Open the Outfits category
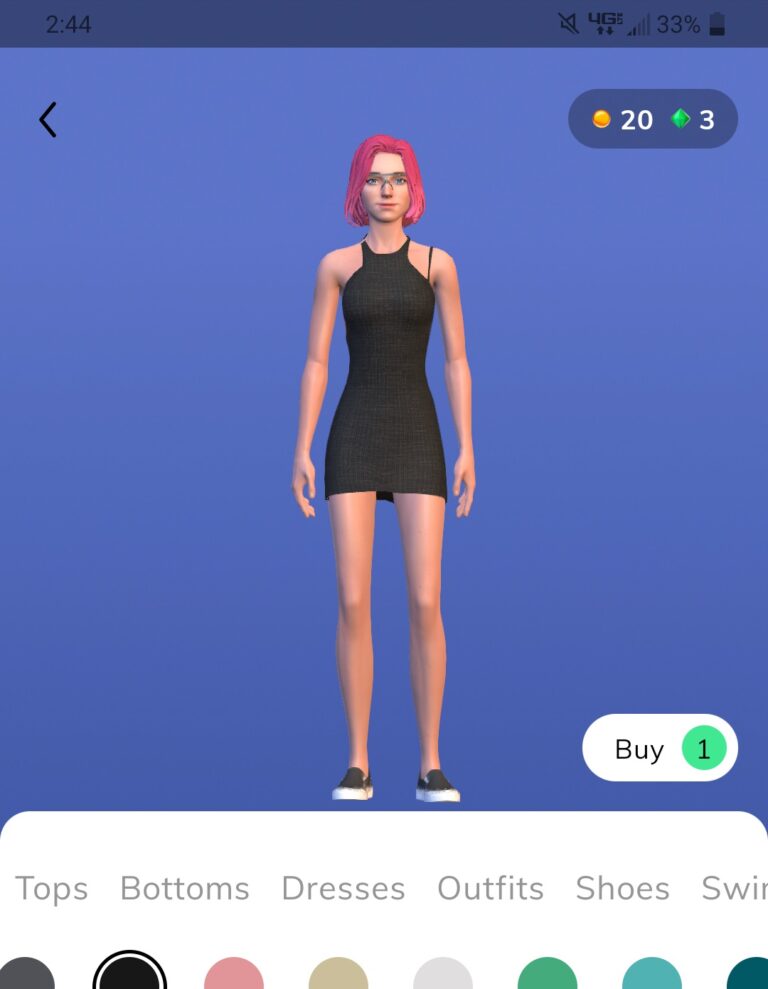The width and height of the screenshot is (768, 989). pos(490,888)
